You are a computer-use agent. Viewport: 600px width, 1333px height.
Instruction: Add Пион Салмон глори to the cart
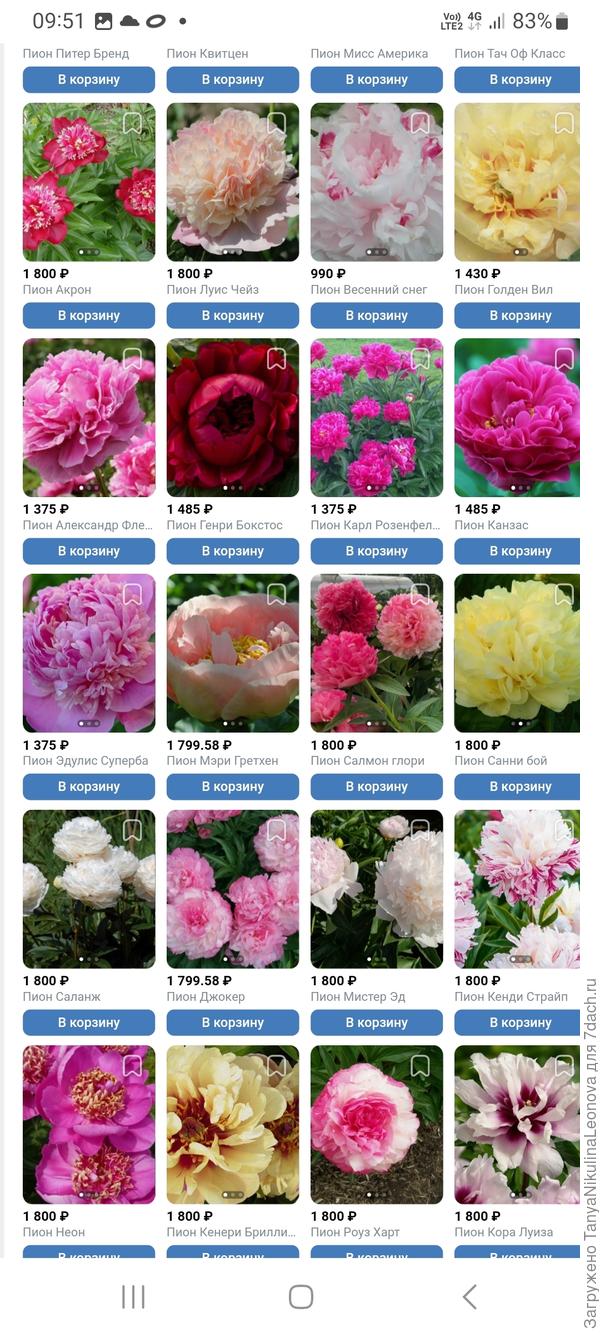click(x=376, y=787)
